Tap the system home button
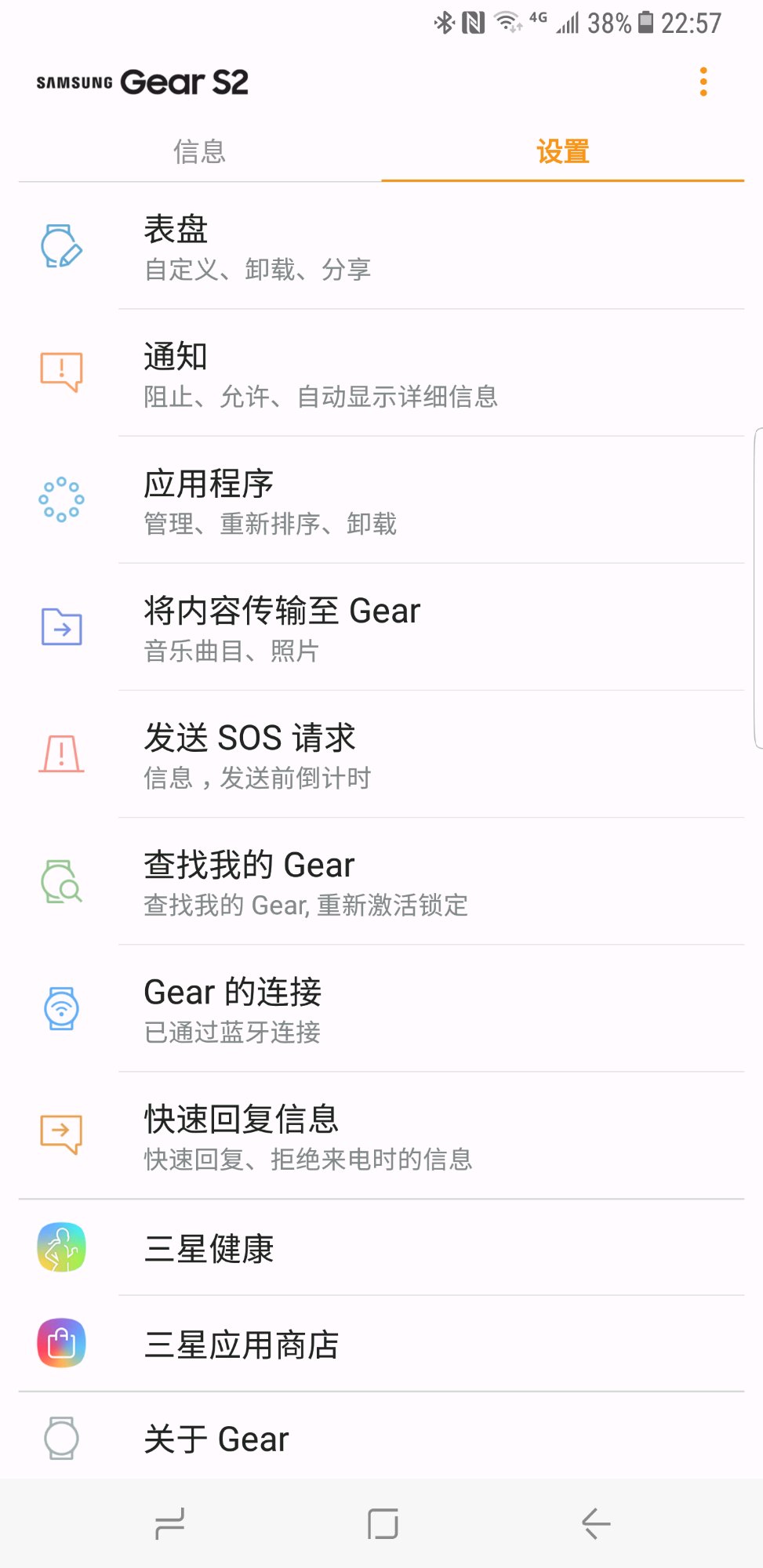 tap(383, 1524)
